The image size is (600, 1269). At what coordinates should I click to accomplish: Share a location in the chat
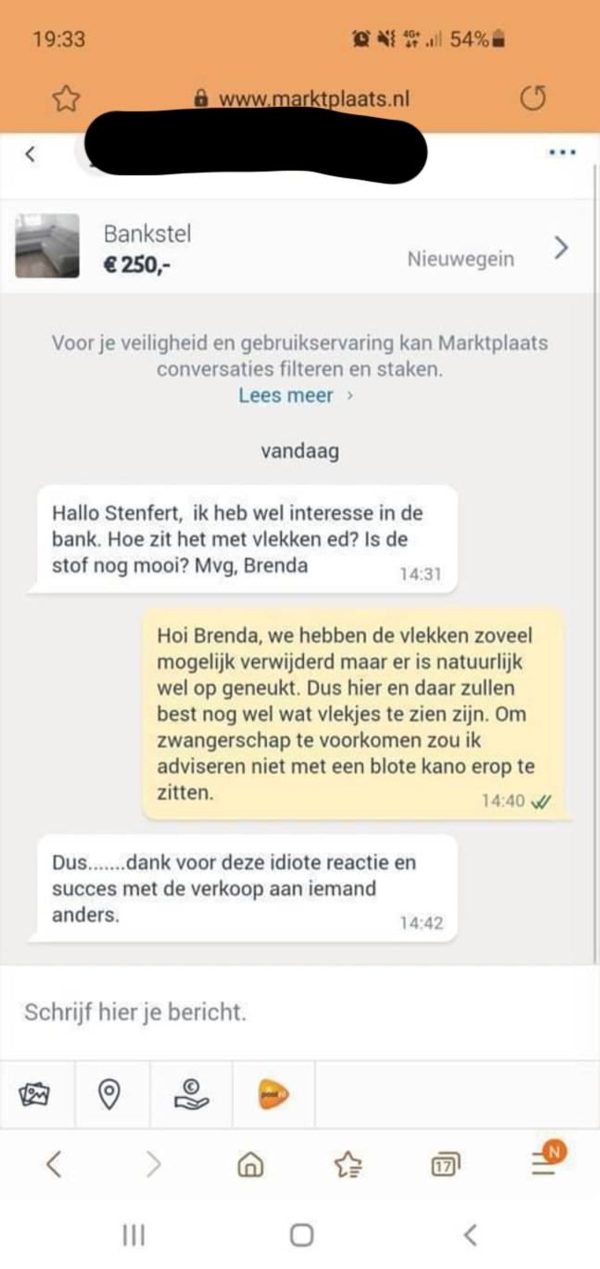pyautogui.click(x=108, y=1095)
